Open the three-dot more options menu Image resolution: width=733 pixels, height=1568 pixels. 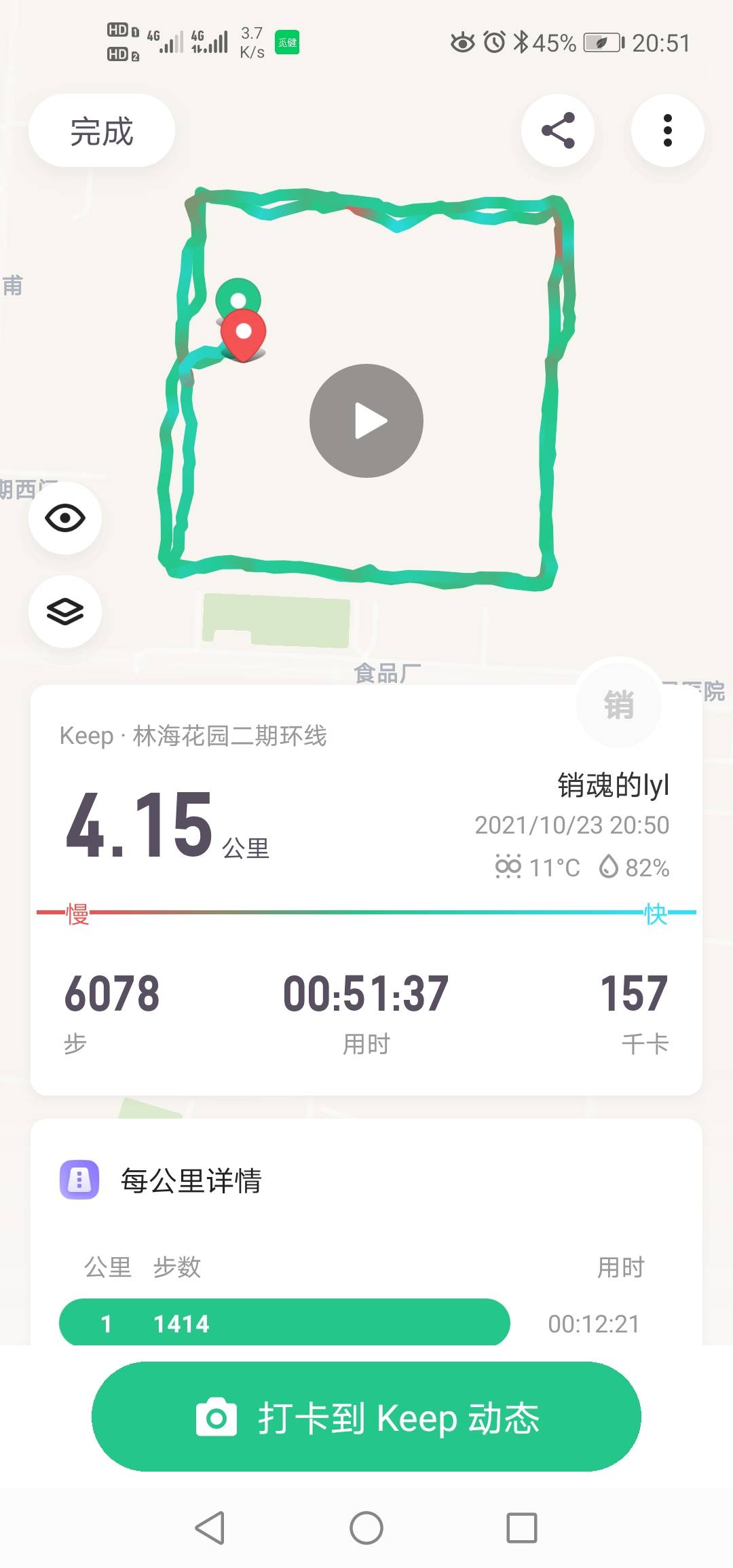(667, 130)
